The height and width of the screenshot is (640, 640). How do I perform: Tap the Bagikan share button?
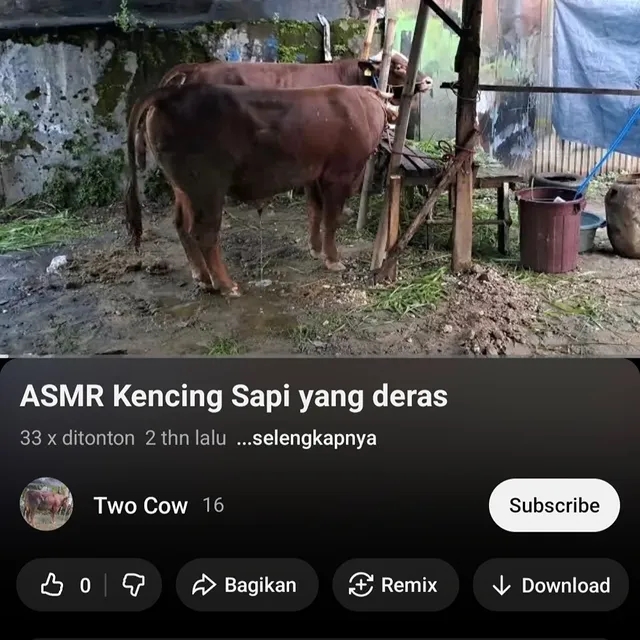point(246,585)
